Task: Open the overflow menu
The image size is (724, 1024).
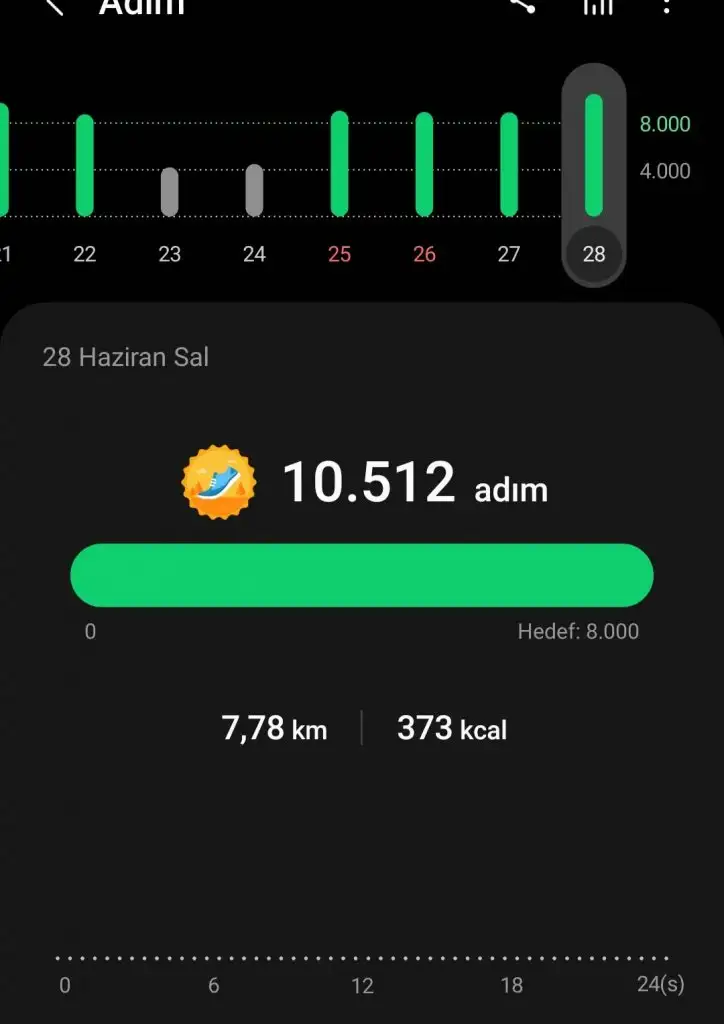Action: (x=667, y=5)
